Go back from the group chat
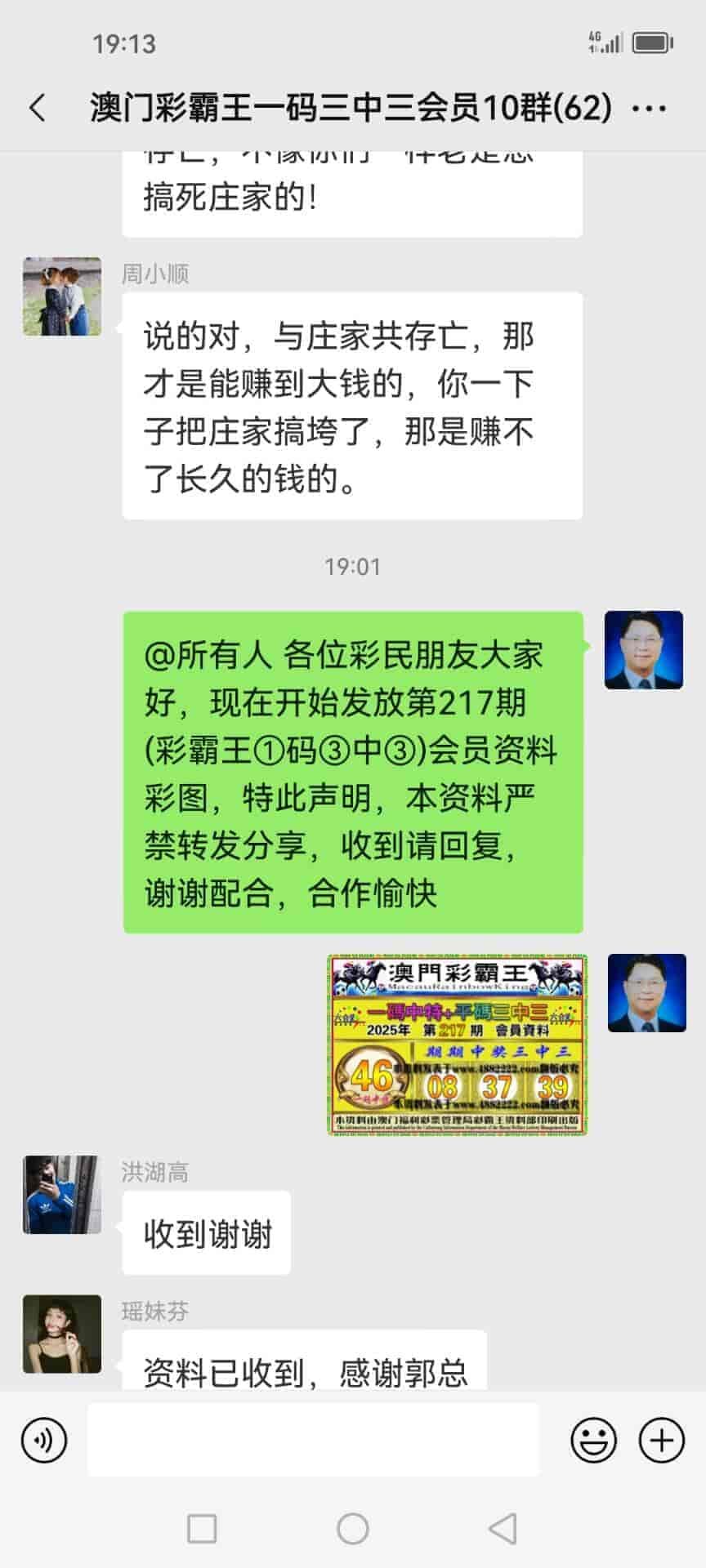Viewport: 706px width, 1568px height. (x=38, y=108)
